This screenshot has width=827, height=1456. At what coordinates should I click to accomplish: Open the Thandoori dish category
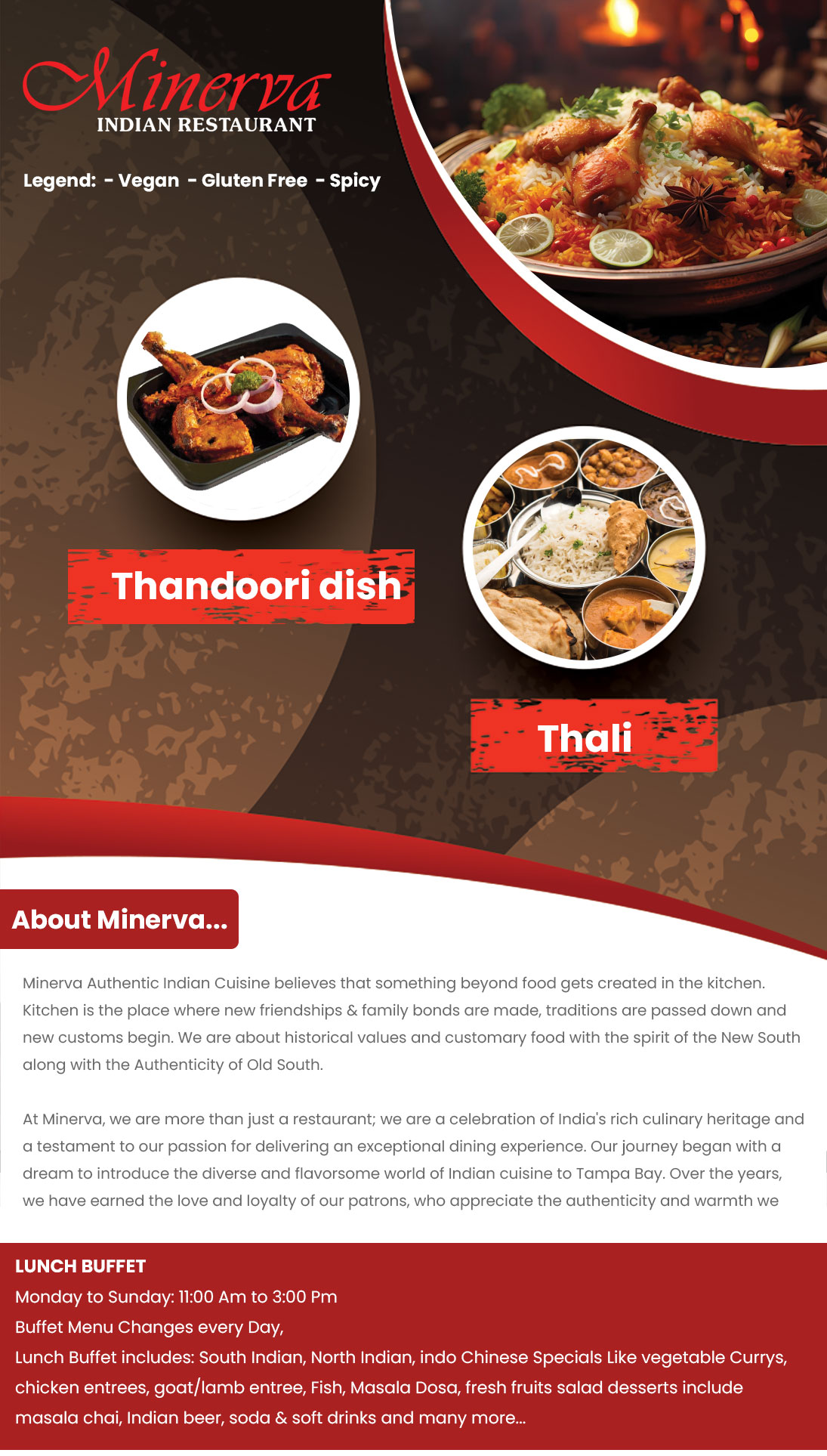point(241,586)
